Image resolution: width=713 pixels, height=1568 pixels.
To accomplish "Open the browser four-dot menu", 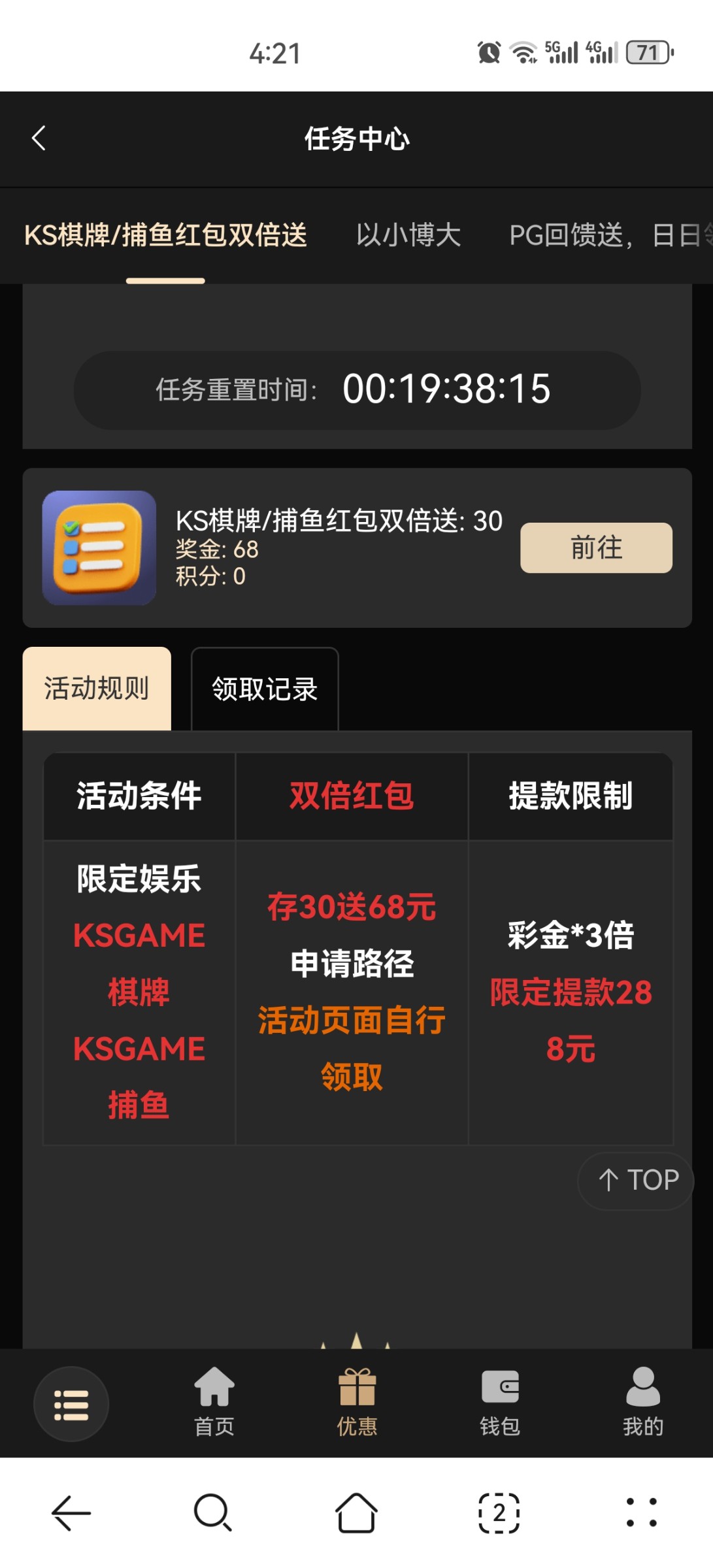I will (x=641, y=1512).
